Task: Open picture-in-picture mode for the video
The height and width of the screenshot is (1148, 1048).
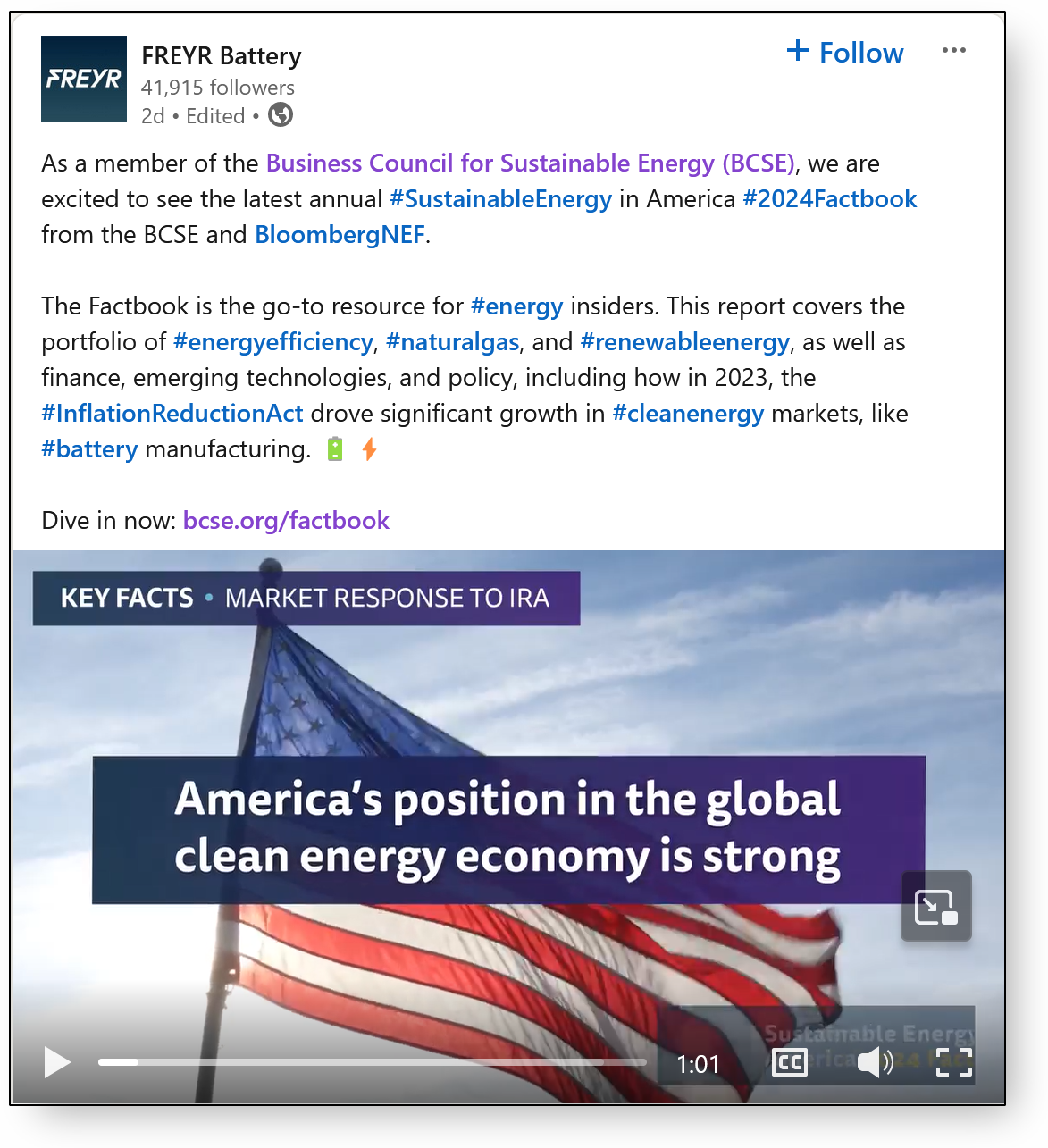Action: tap(936, 906)
